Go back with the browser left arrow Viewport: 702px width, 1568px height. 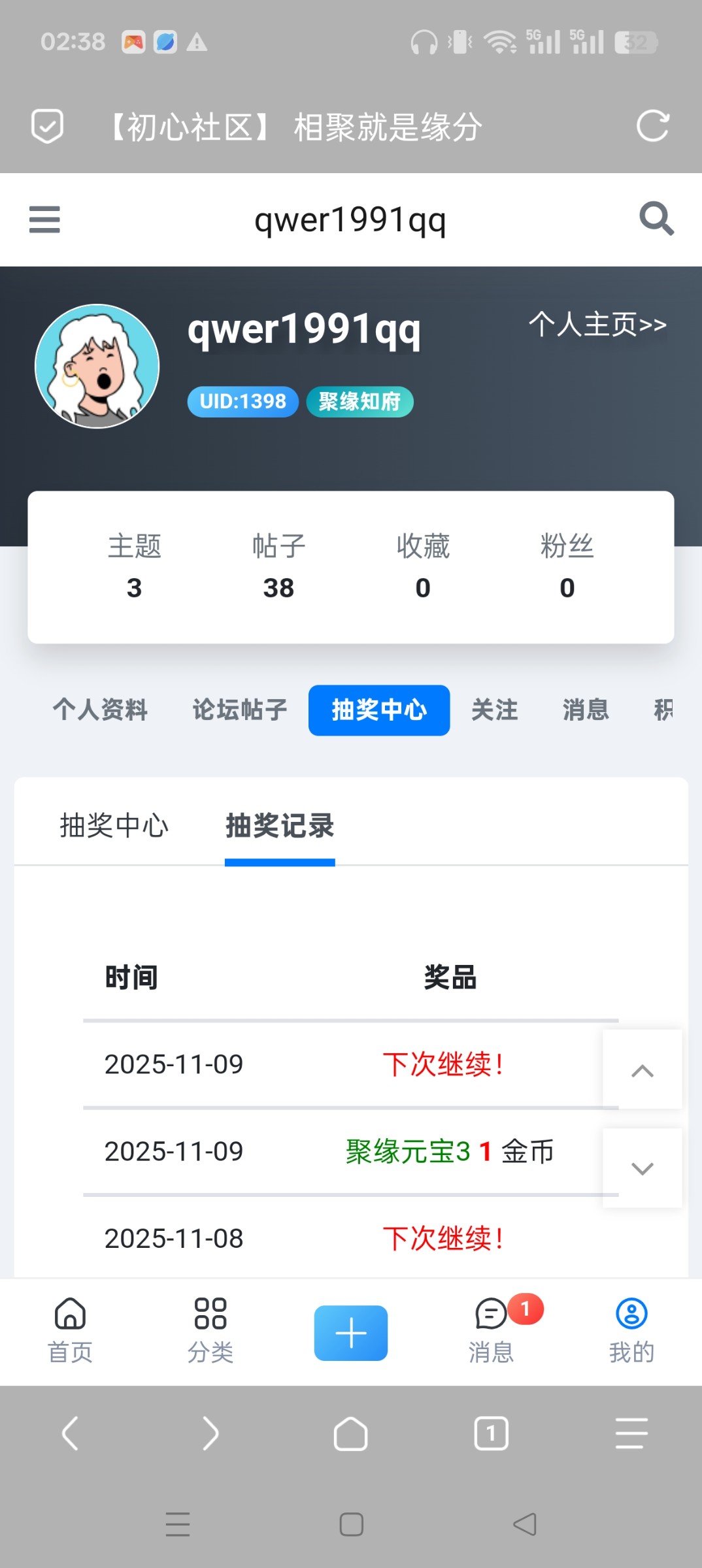pyautogui.click(x=70, y=1433)
